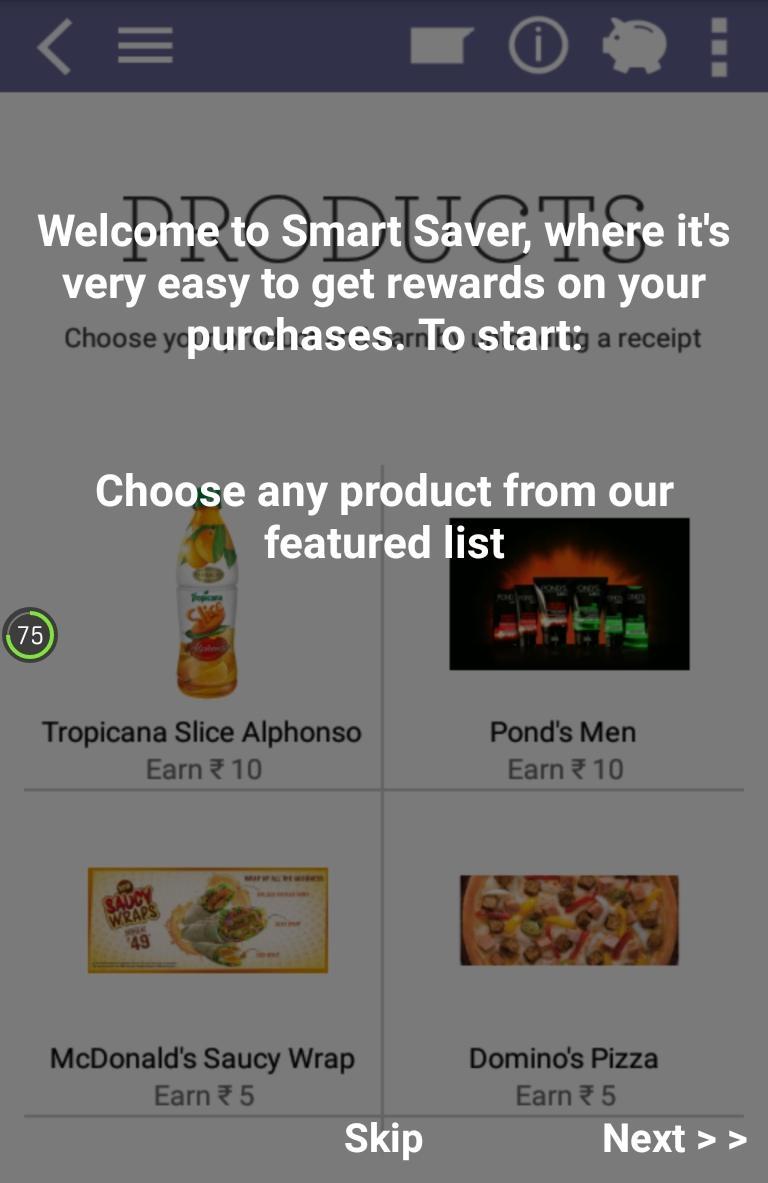Tap Skip to dismiss the tutorial
Screen dimensions: 768x1183
(x=383, y=1137)
